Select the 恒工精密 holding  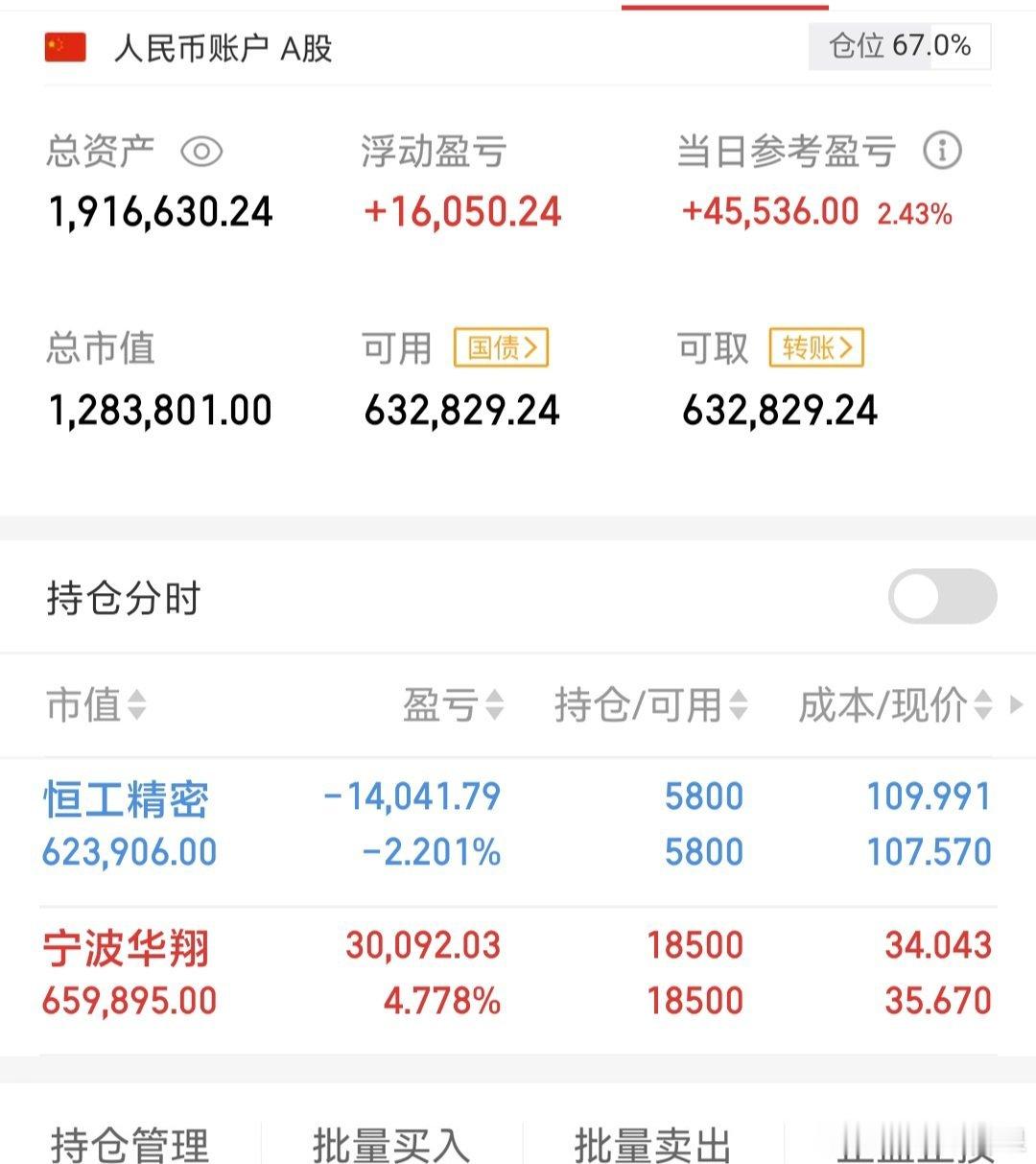126,796
